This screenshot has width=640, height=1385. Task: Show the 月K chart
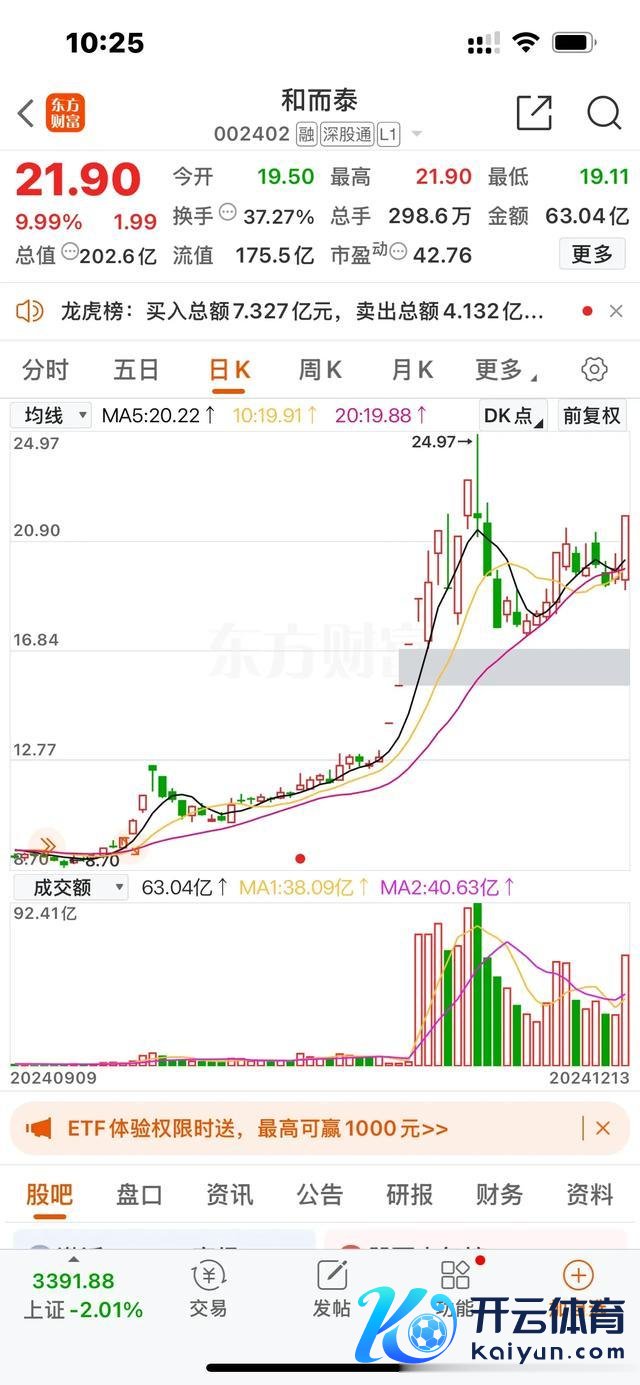coord(411,370)
